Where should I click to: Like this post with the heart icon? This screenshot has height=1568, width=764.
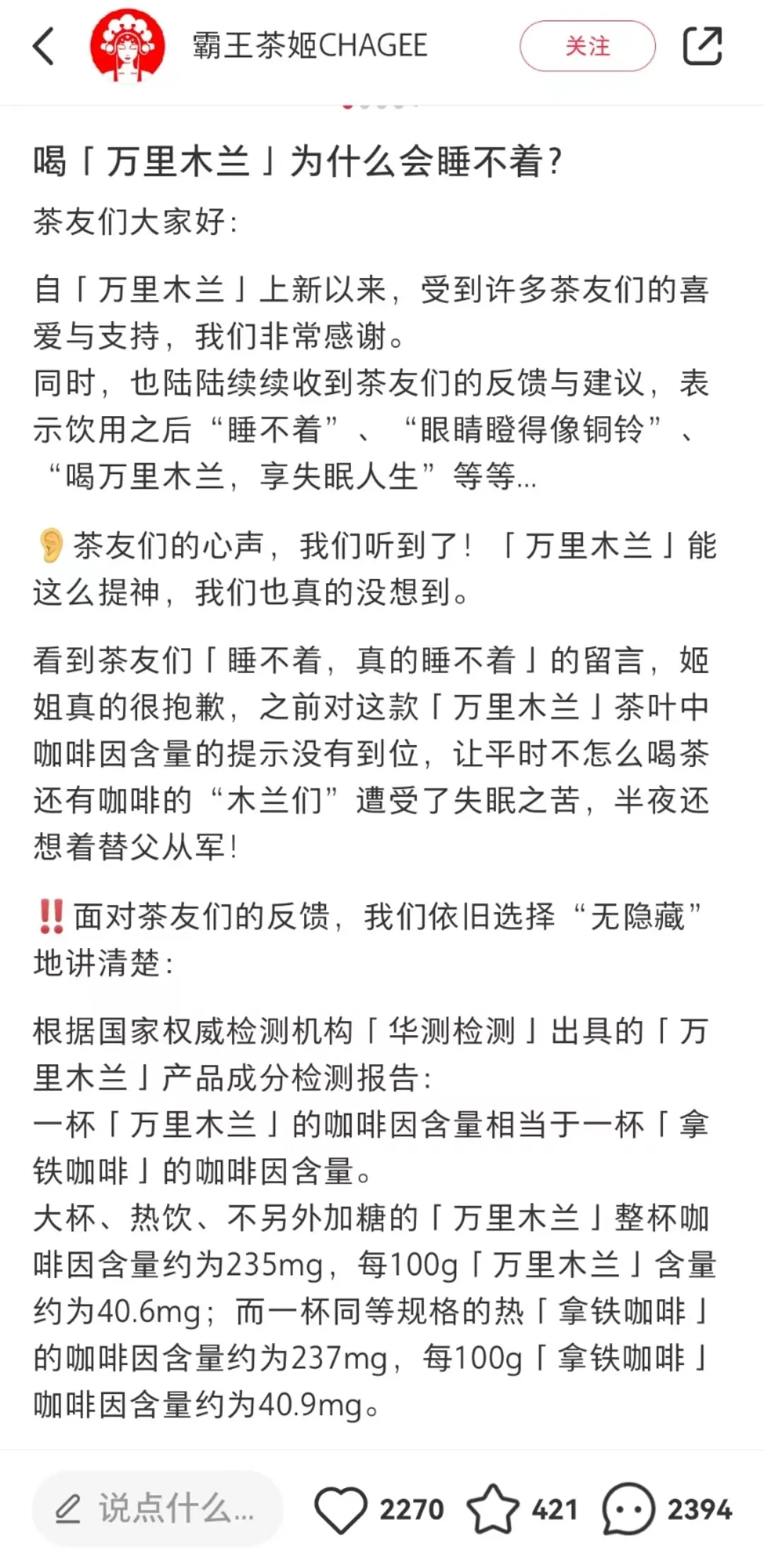click(x=341, y=1509)
